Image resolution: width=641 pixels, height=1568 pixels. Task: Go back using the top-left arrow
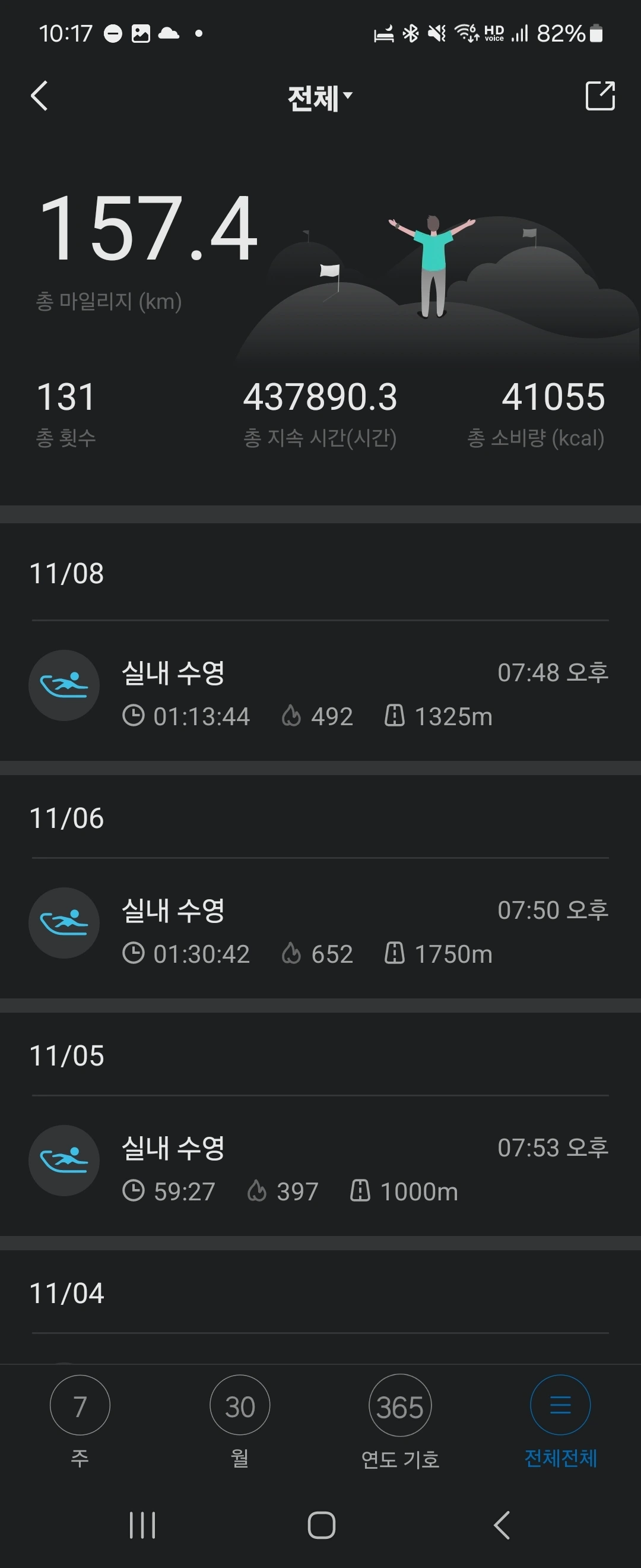click(x=40, y=96)
